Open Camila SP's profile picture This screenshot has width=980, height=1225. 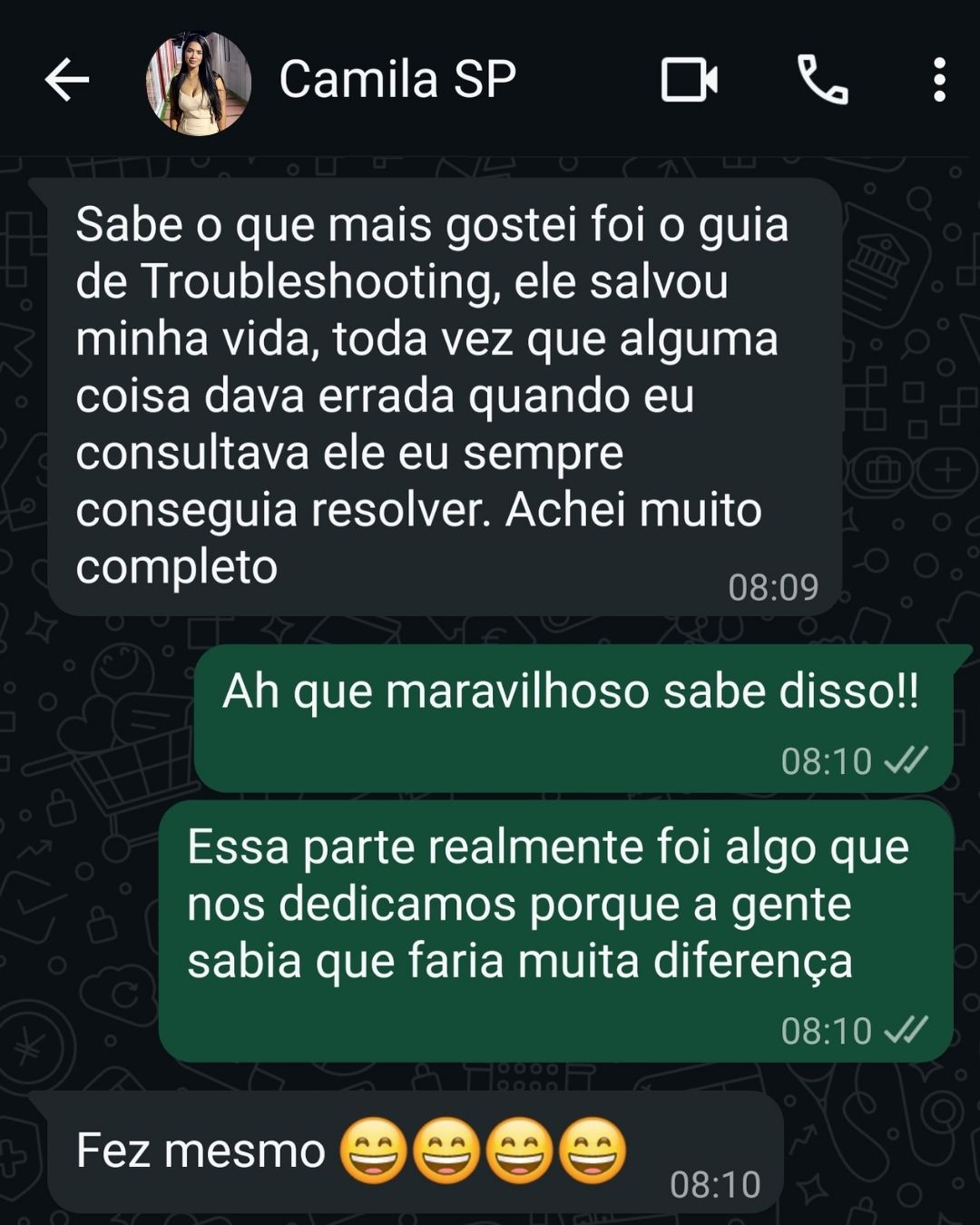point(198,83)
